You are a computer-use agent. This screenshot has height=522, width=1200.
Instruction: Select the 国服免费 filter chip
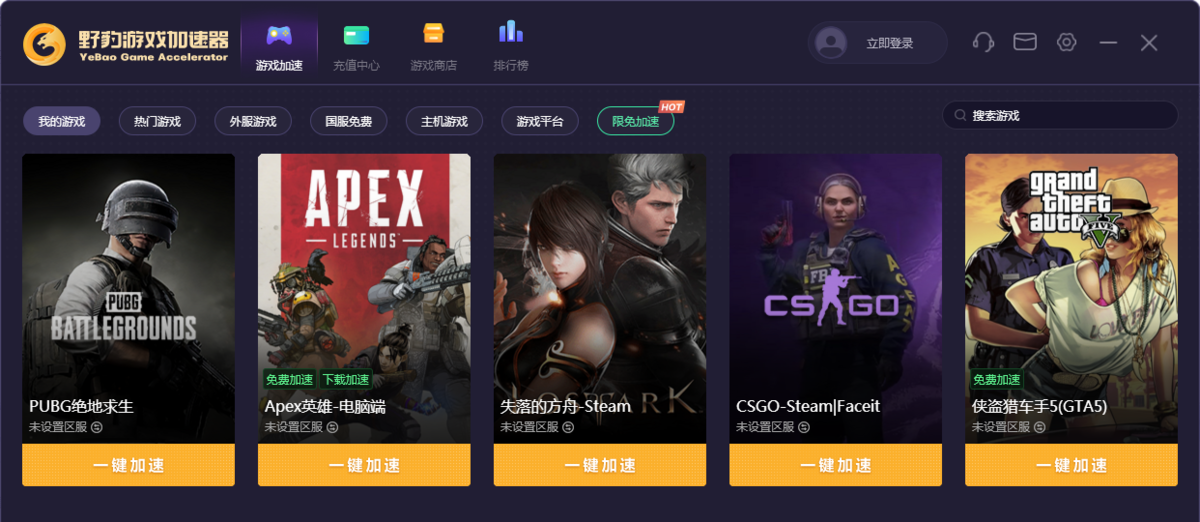(348, 122)
